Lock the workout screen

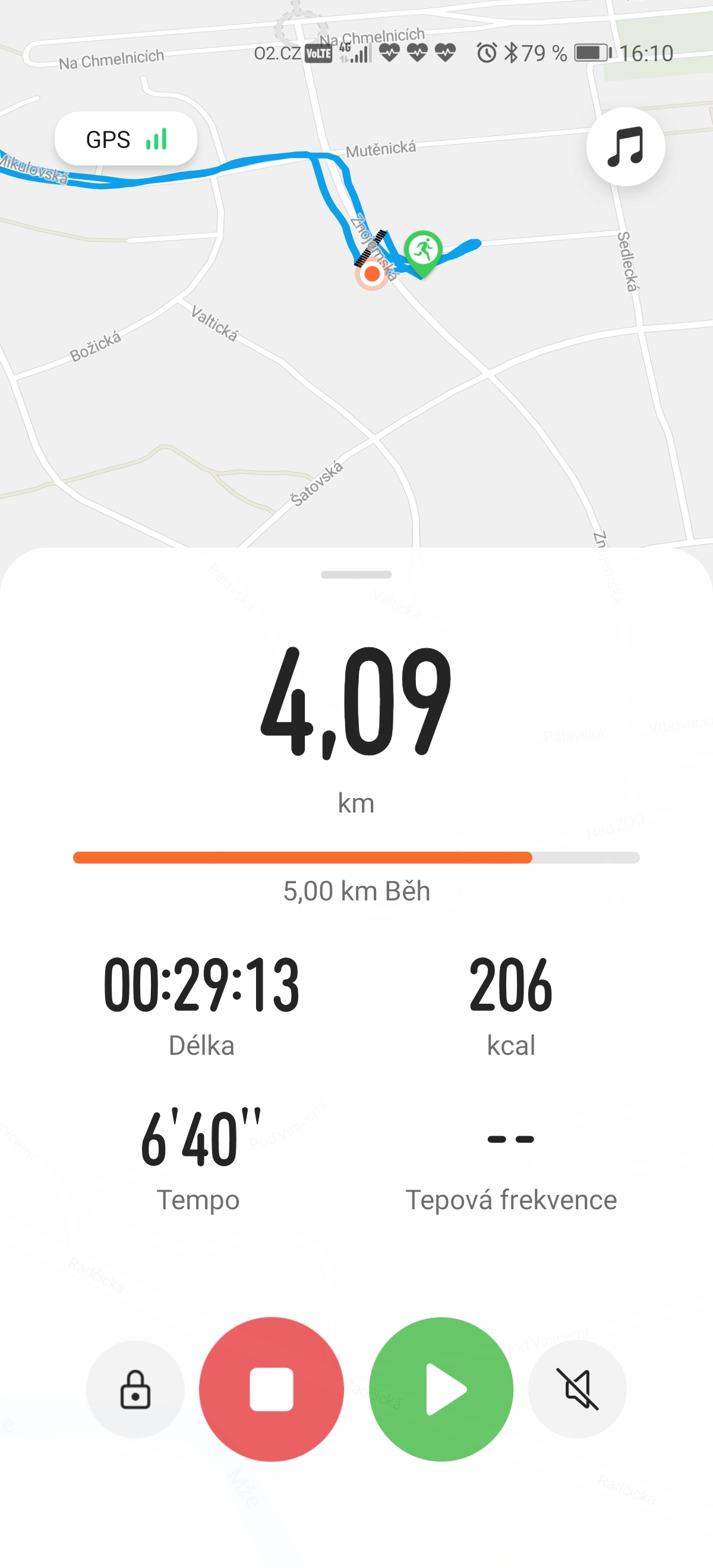click(x=135, y=1389)
